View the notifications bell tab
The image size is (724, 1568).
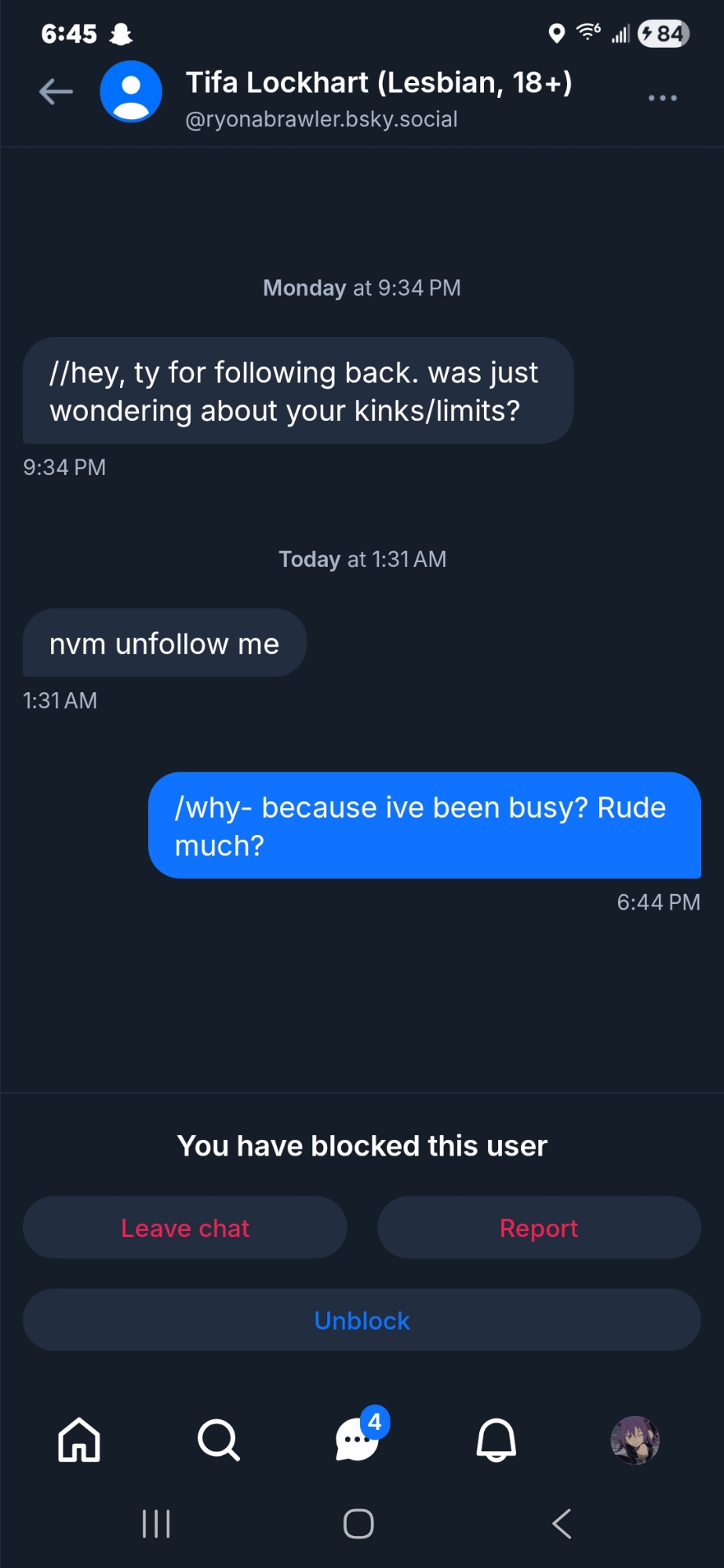[x=497, y=1440]
